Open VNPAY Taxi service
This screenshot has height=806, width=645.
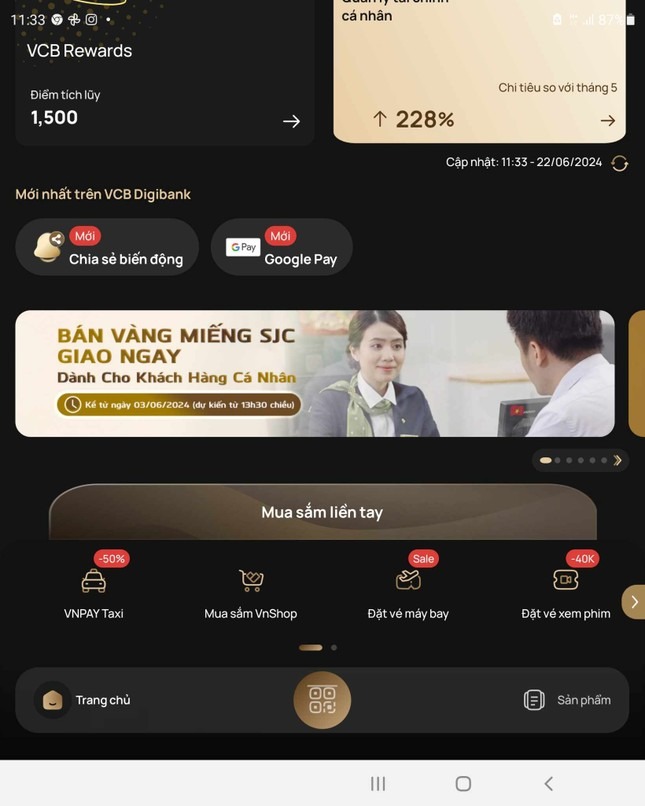[94, 592]
